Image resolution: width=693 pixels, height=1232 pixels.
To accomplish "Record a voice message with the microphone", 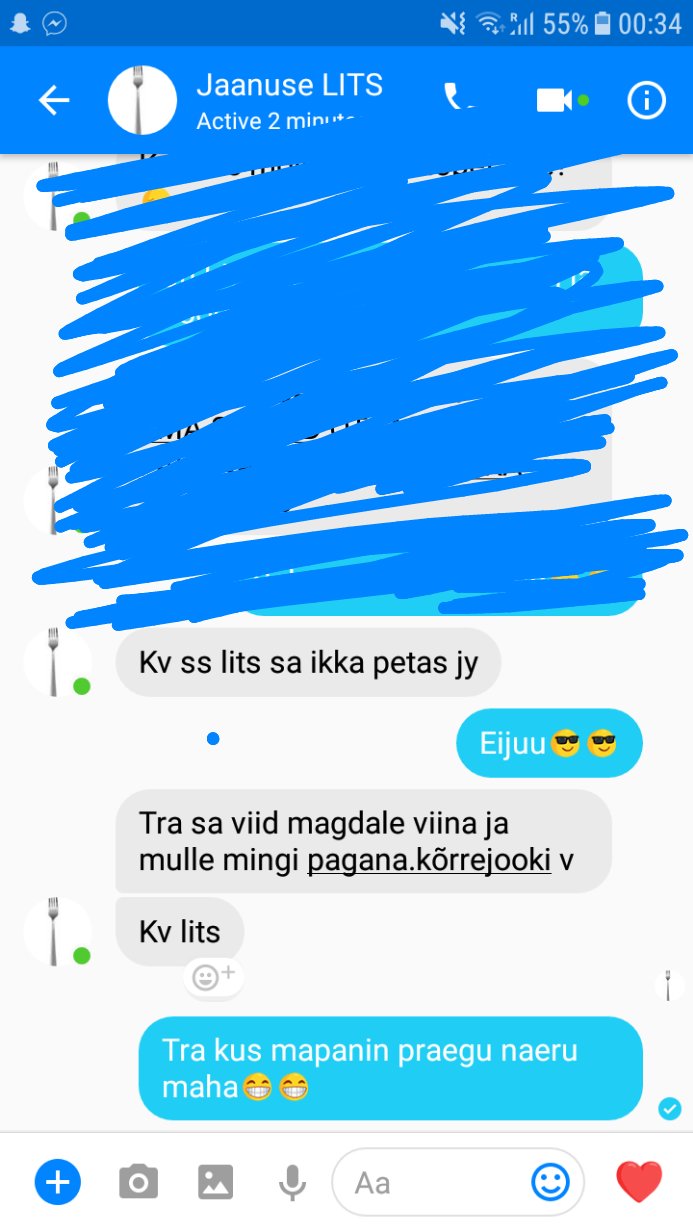I will click(292, 1183).
